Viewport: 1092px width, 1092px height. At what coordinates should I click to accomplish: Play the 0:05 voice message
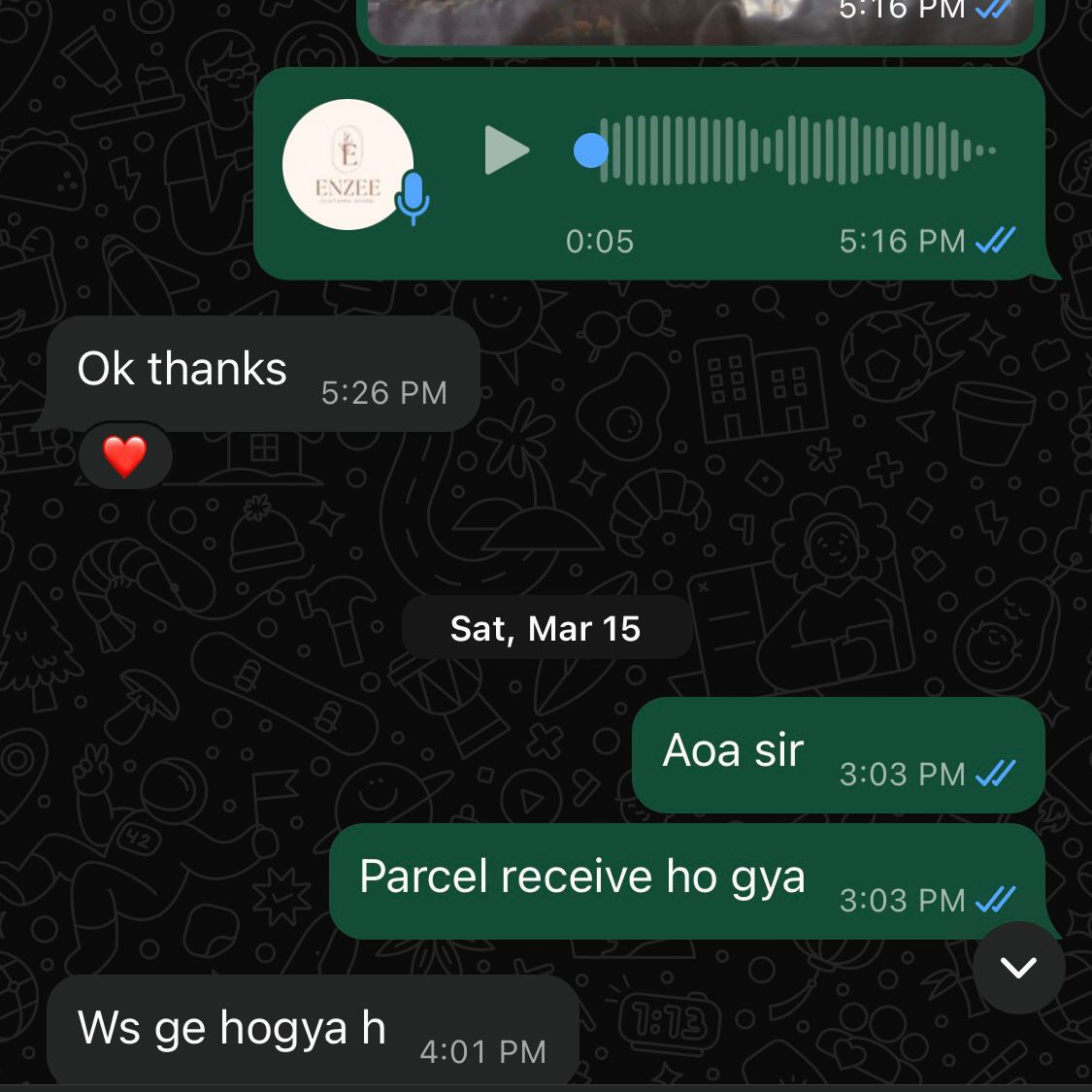click(506, 150)
